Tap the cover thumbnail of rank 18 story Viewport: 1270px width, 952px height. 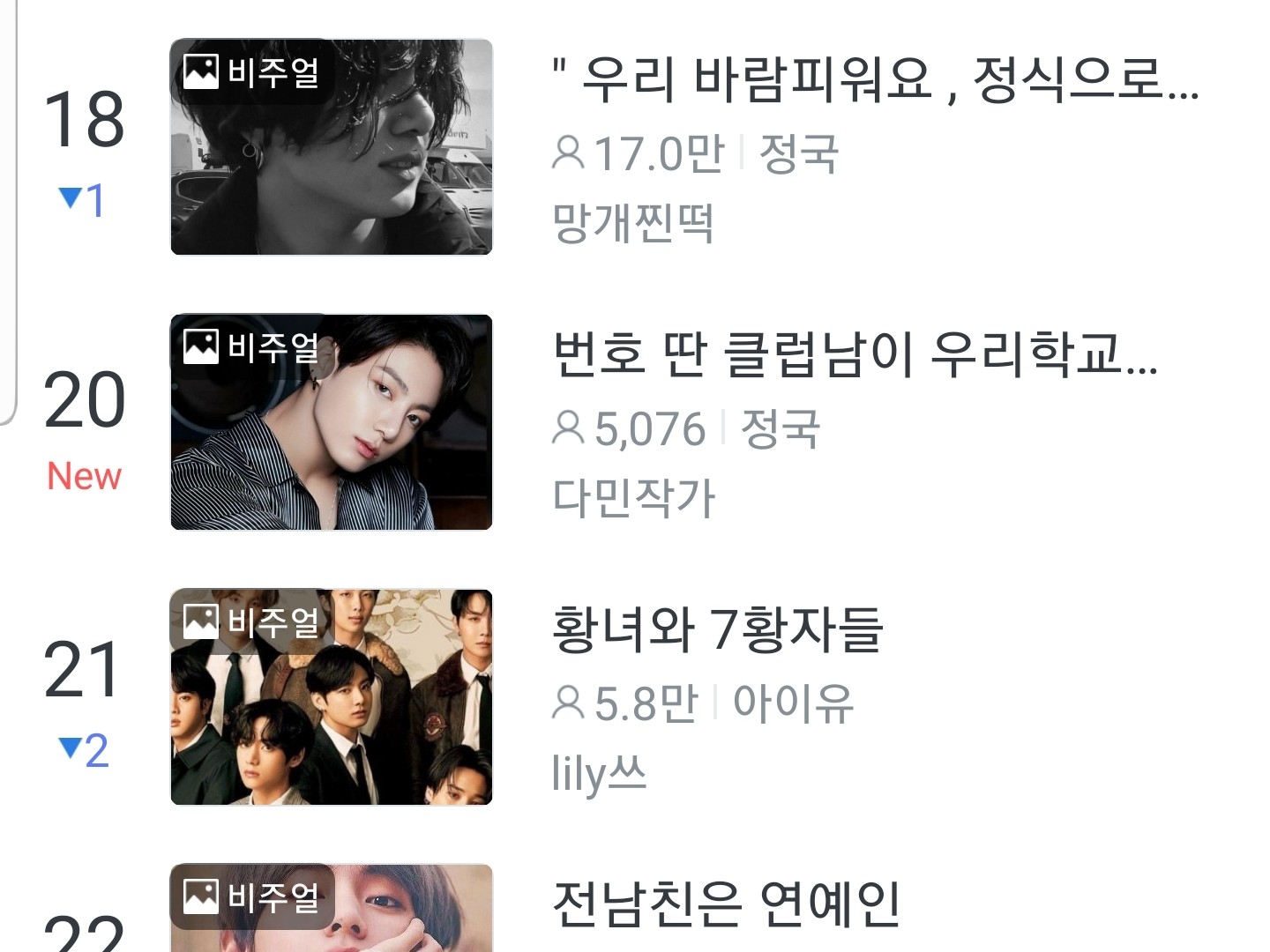point(331,147)
